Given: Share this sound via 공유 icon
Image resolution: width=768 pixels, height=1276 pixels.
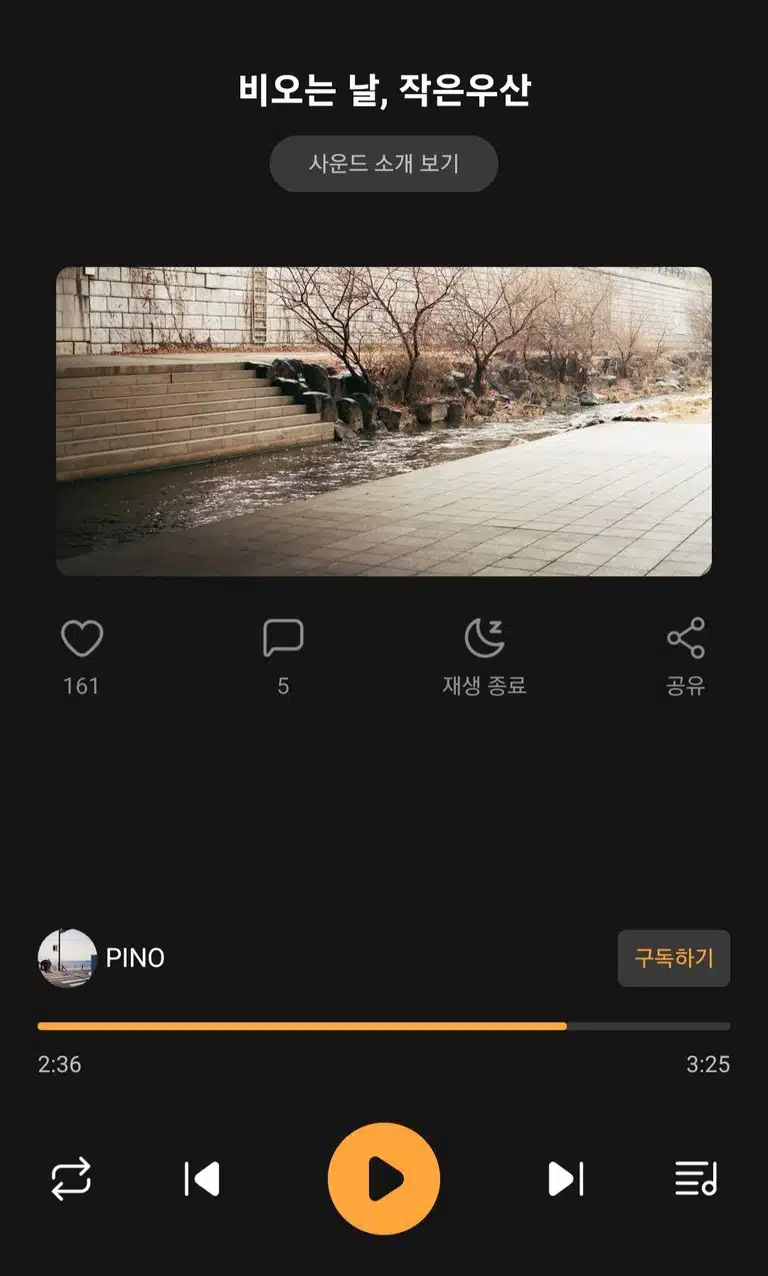Looking at the screenshot, I should click(x=686, y=638).
